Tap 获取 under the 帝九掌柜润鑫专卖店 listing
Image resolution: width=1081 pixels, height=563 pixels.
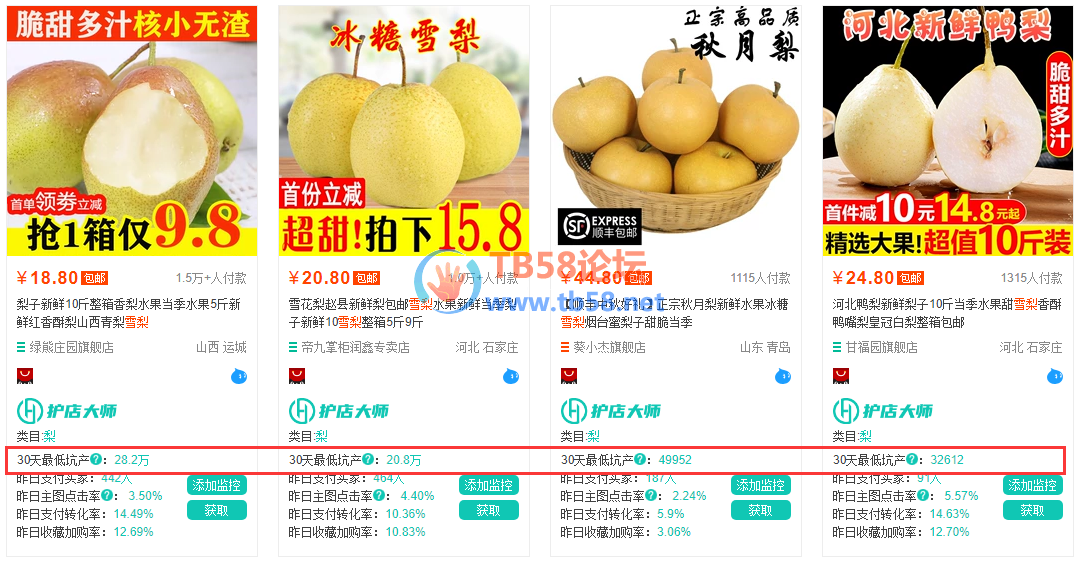click(x=488, y=511)
